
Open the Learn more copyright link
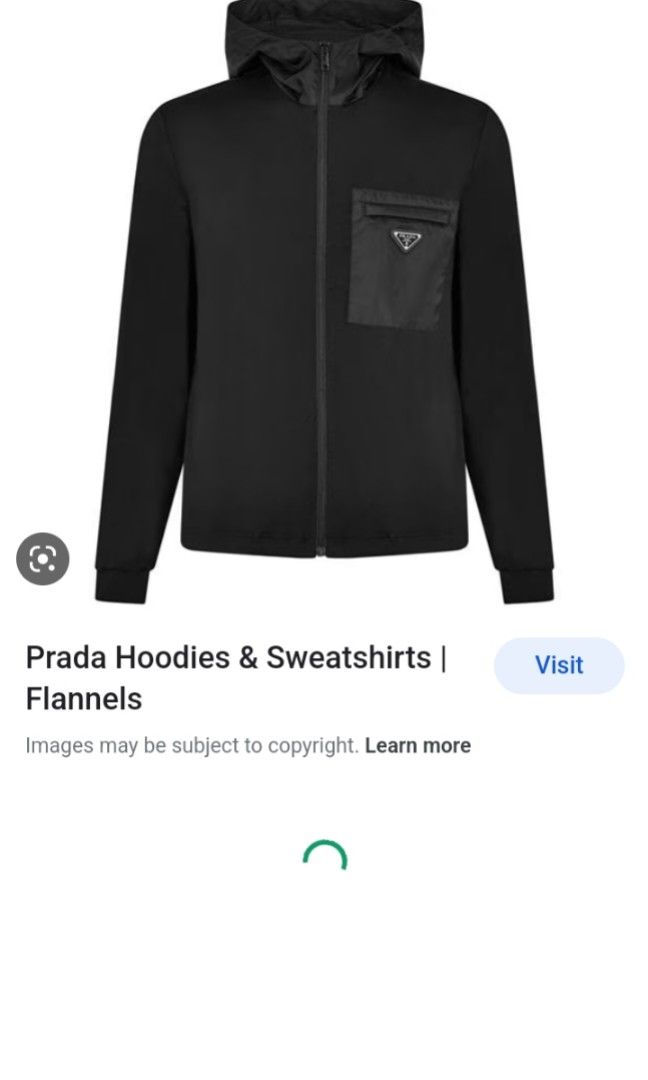[x=417, y=745]
